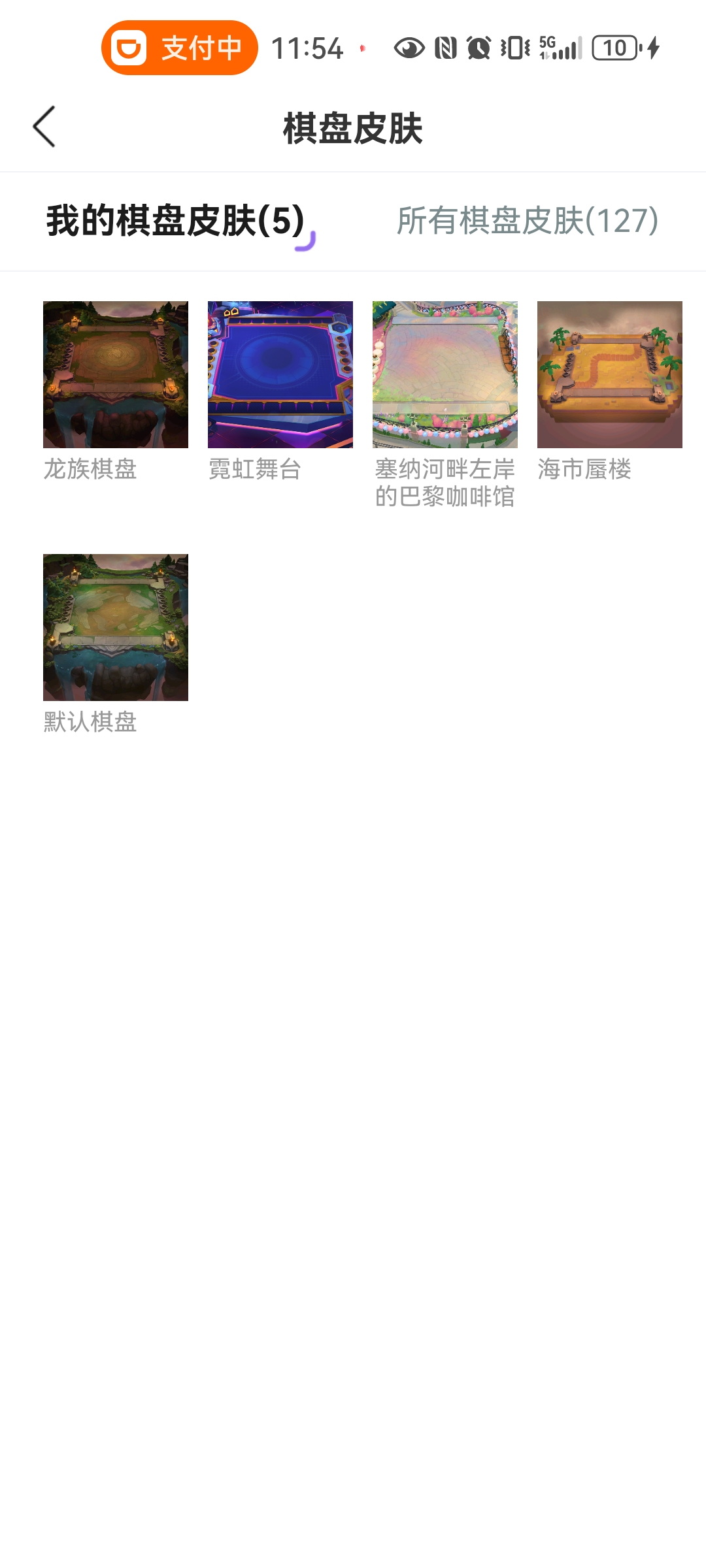The image size is (706, 1568).
Task: Open the 支付中 status pill
Action: 179,48
